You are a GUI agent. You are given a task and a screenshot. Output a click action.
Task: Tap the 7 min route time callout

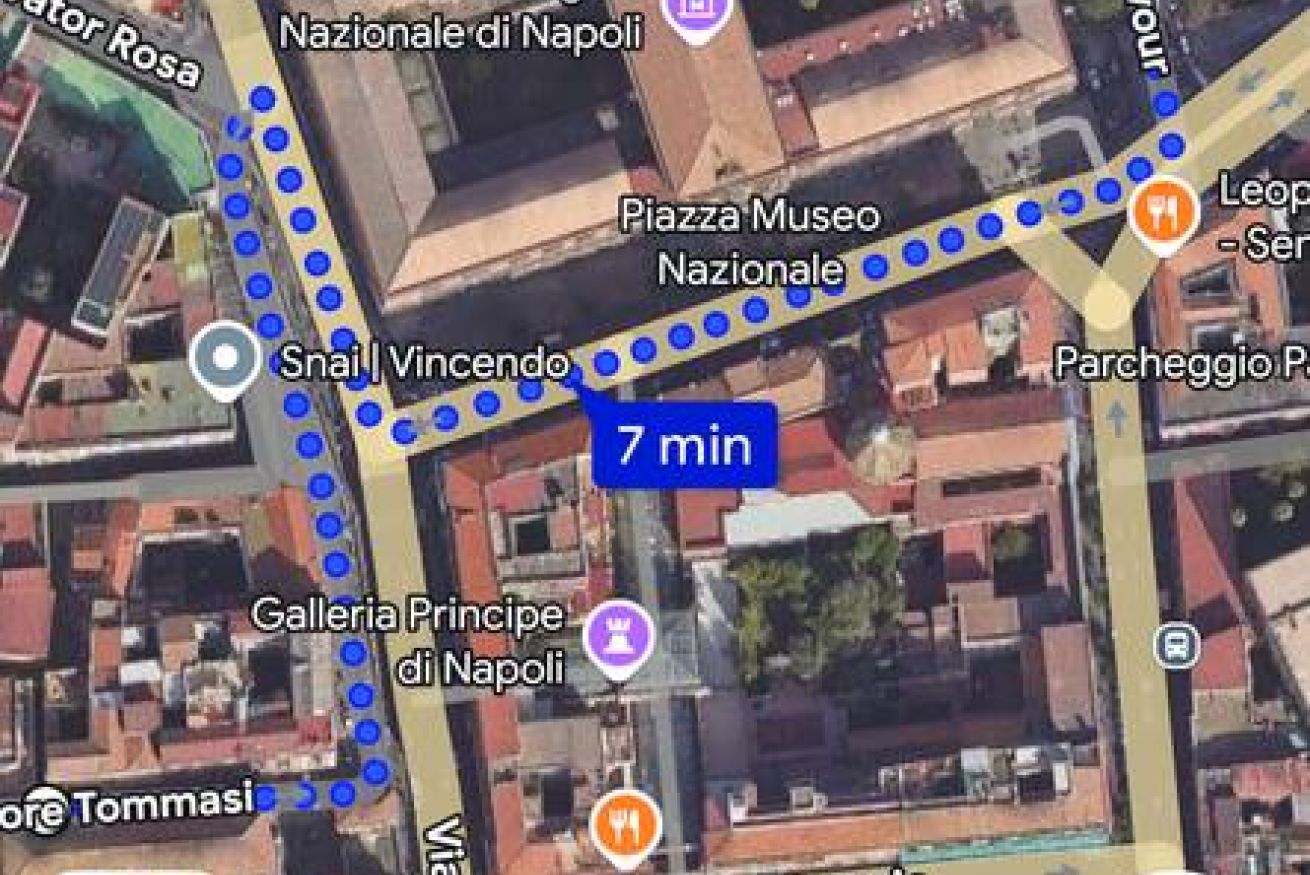click(684, 445)
